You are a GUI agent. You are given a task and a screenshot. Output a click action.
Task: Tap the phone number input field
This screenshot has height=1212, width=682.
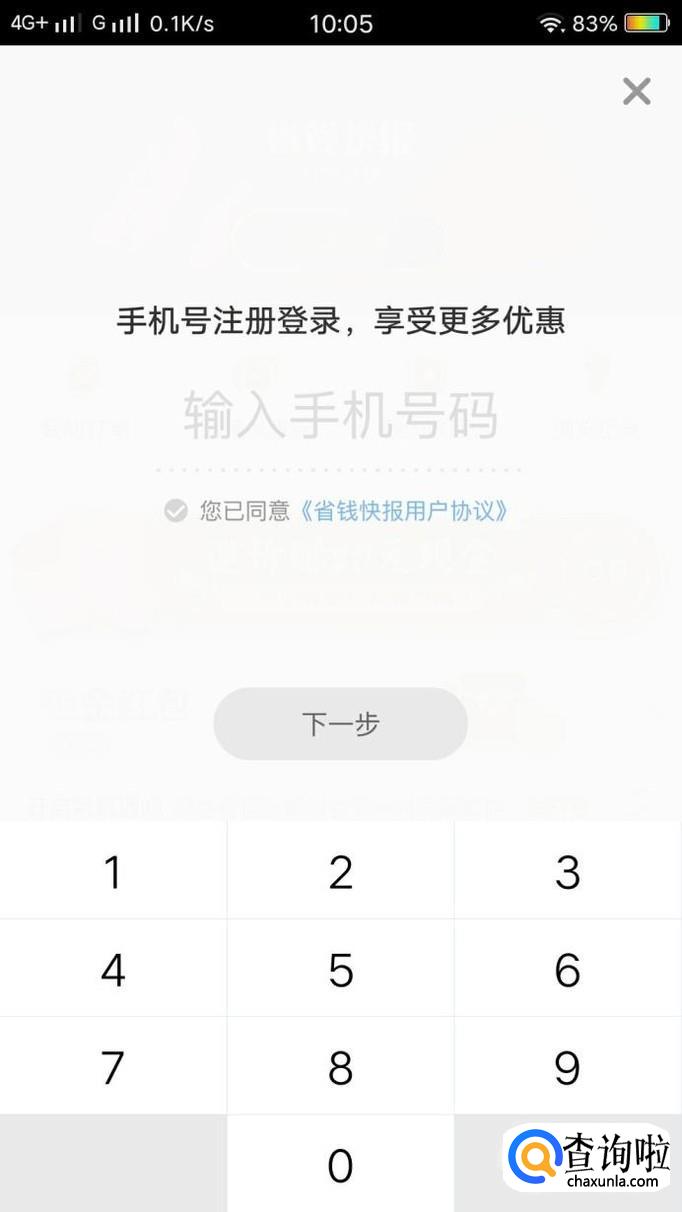click(x=340, y=417)
